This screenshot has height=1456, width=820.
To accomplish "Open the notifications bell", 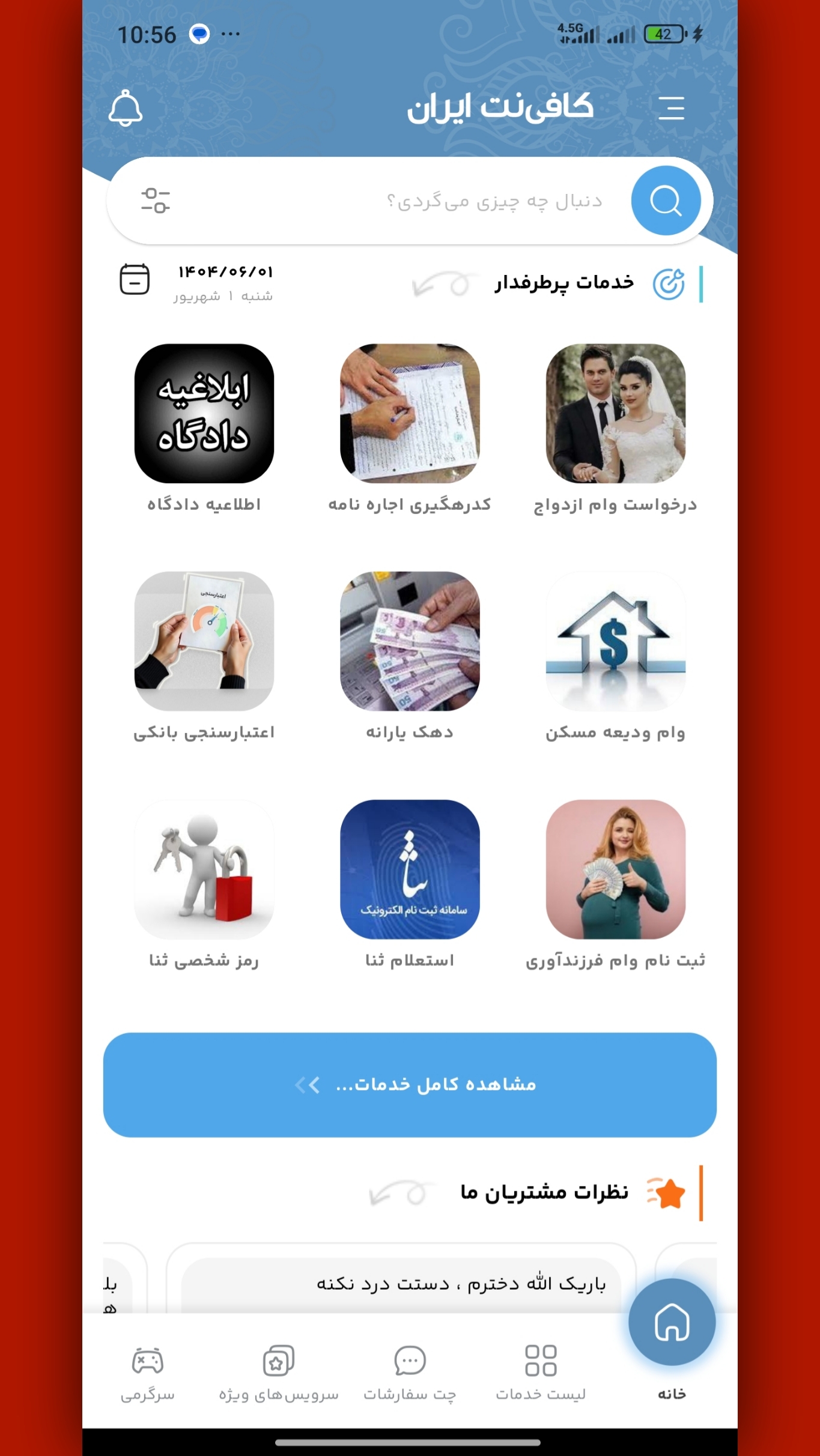I will click(x=126, y=108).
